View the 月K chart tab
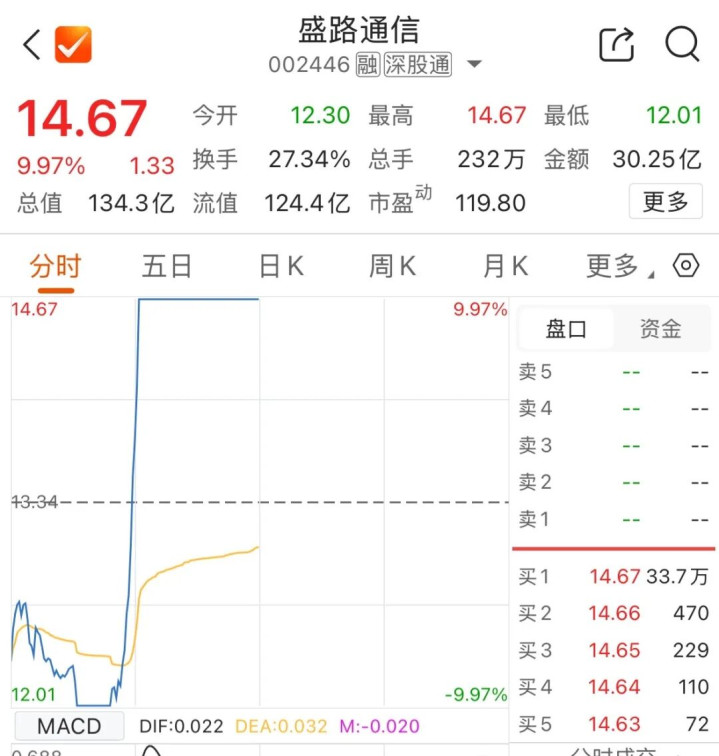This screenshot has height=756, width=719. pyautogui.click(x=505, y=266)
